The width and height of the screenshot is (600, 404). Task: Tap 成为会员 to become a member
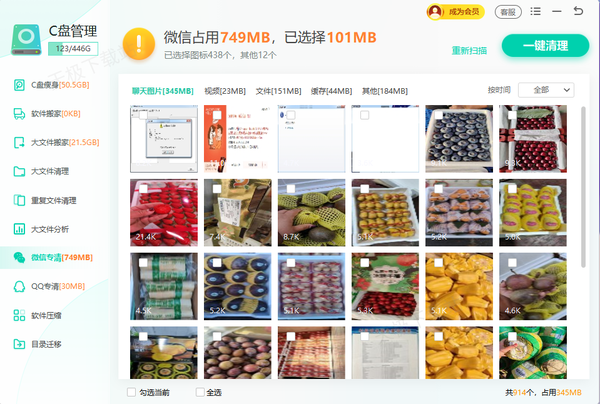click(455, 12)
